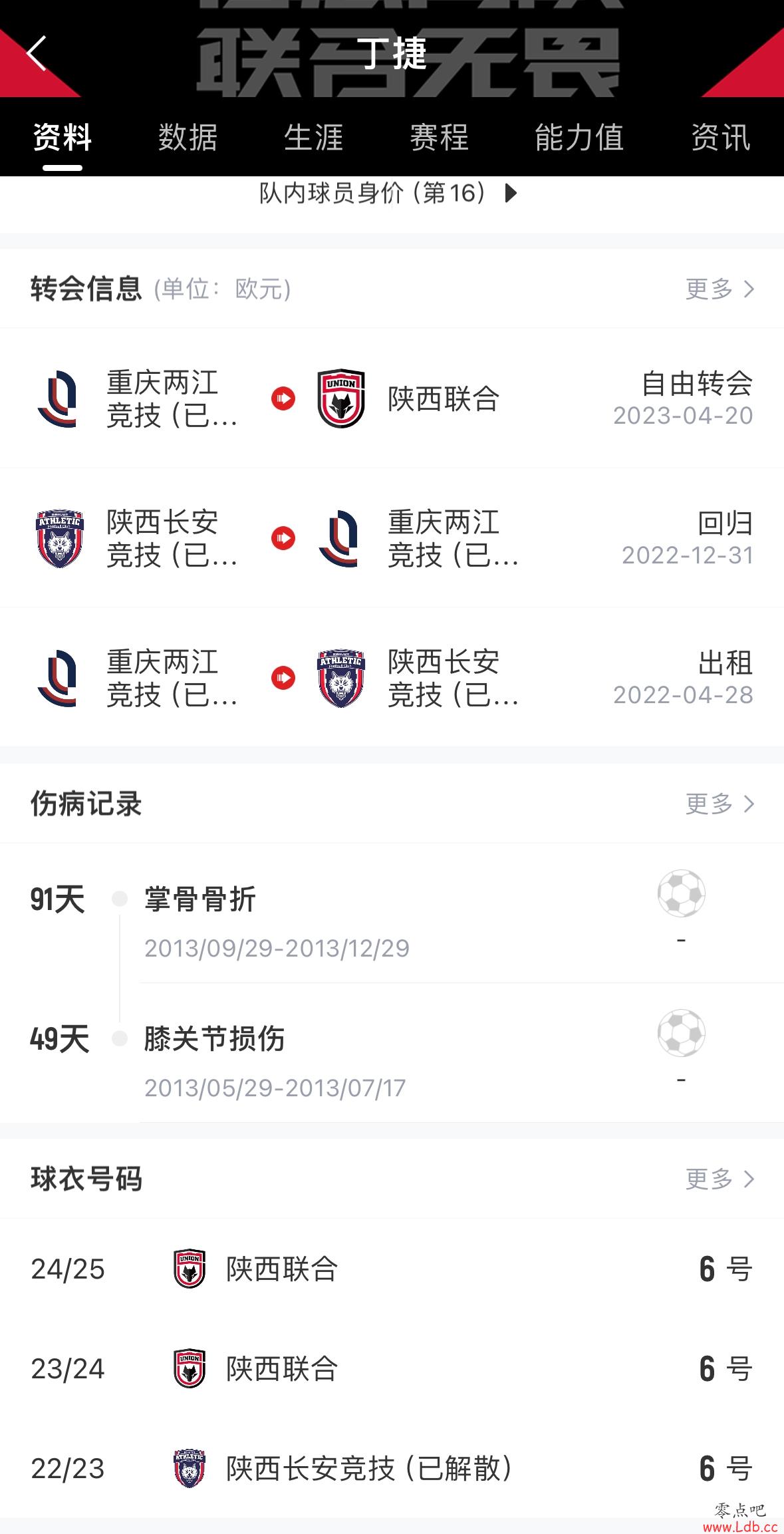Switch to the 数据 tab

(188, 138)
